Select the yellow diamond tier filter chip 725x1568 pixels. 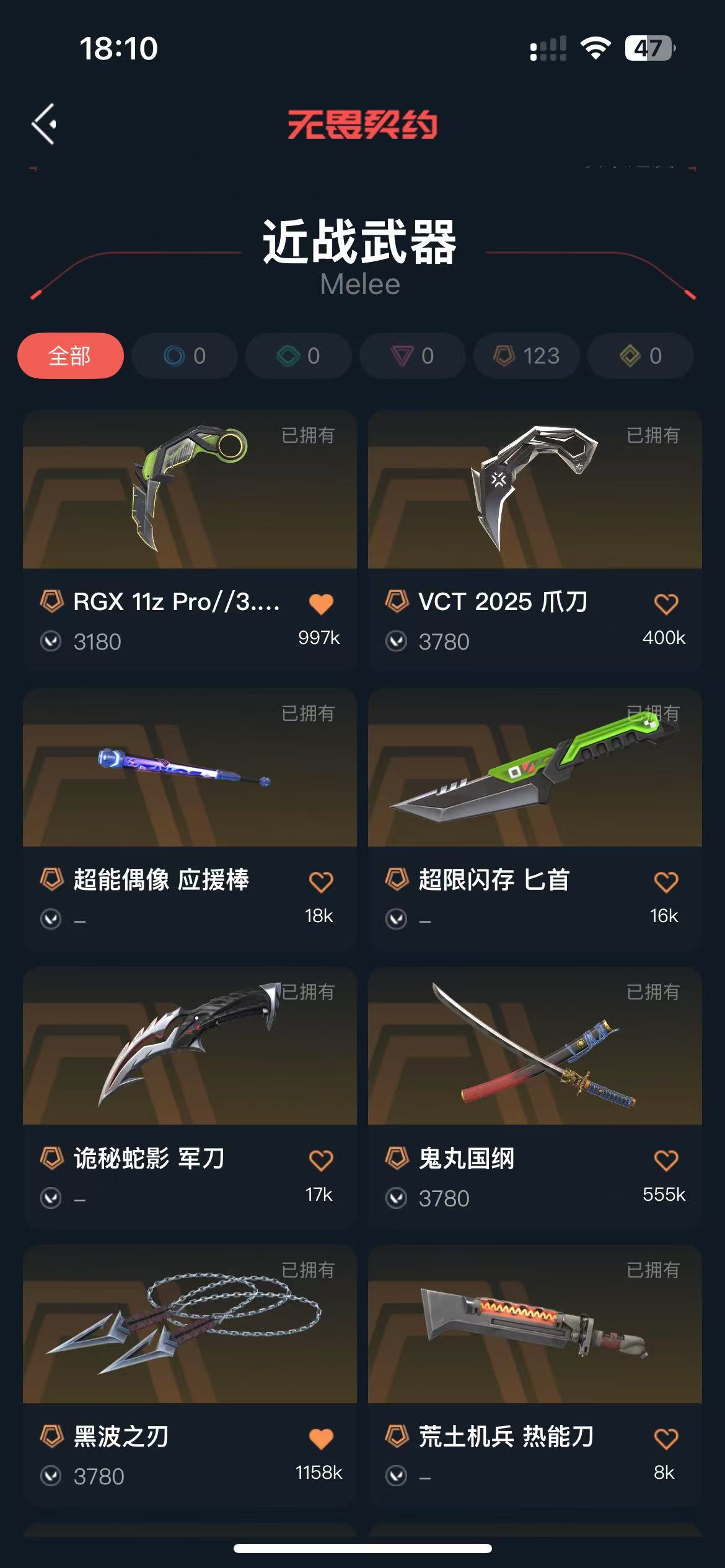coord(641,355)
